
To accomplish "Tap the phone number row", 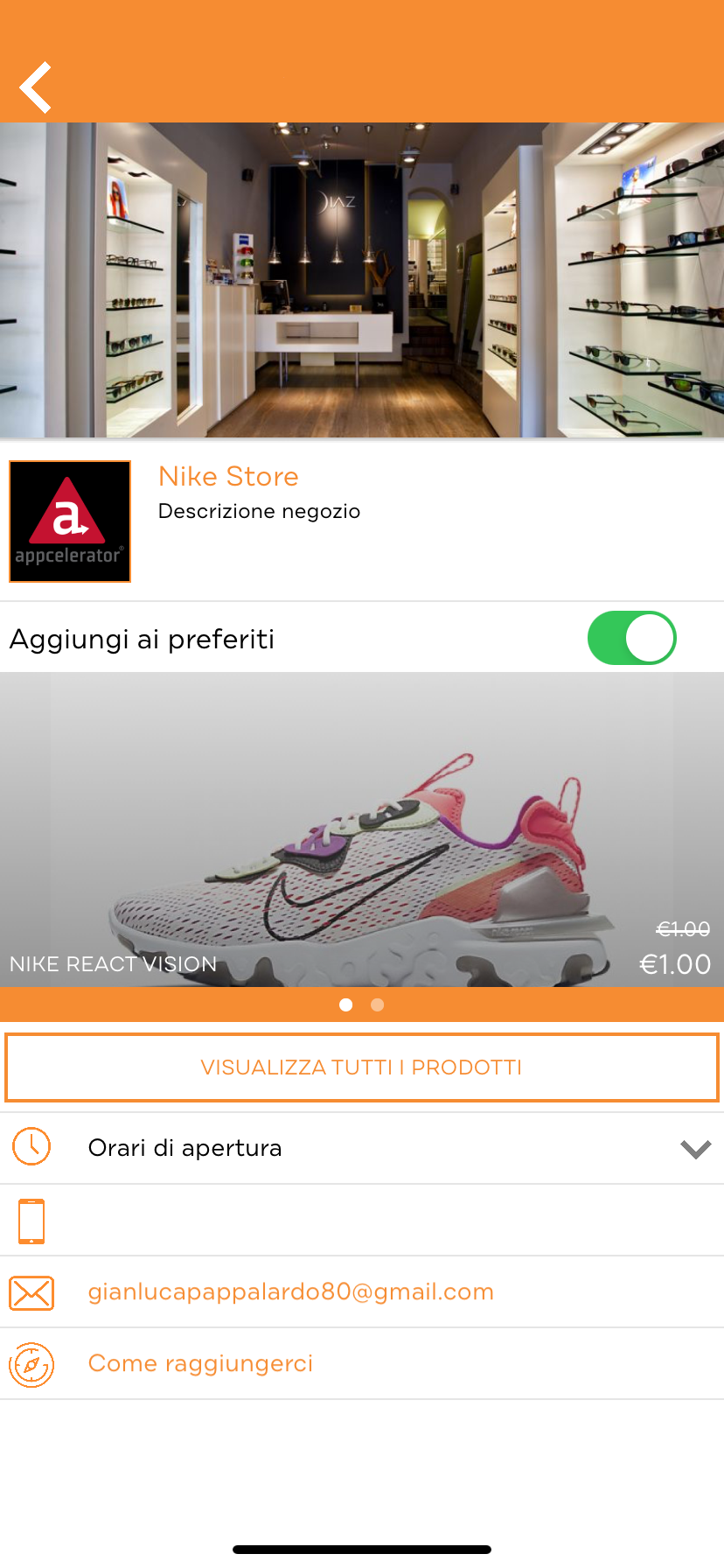I will pos(362,1221).
